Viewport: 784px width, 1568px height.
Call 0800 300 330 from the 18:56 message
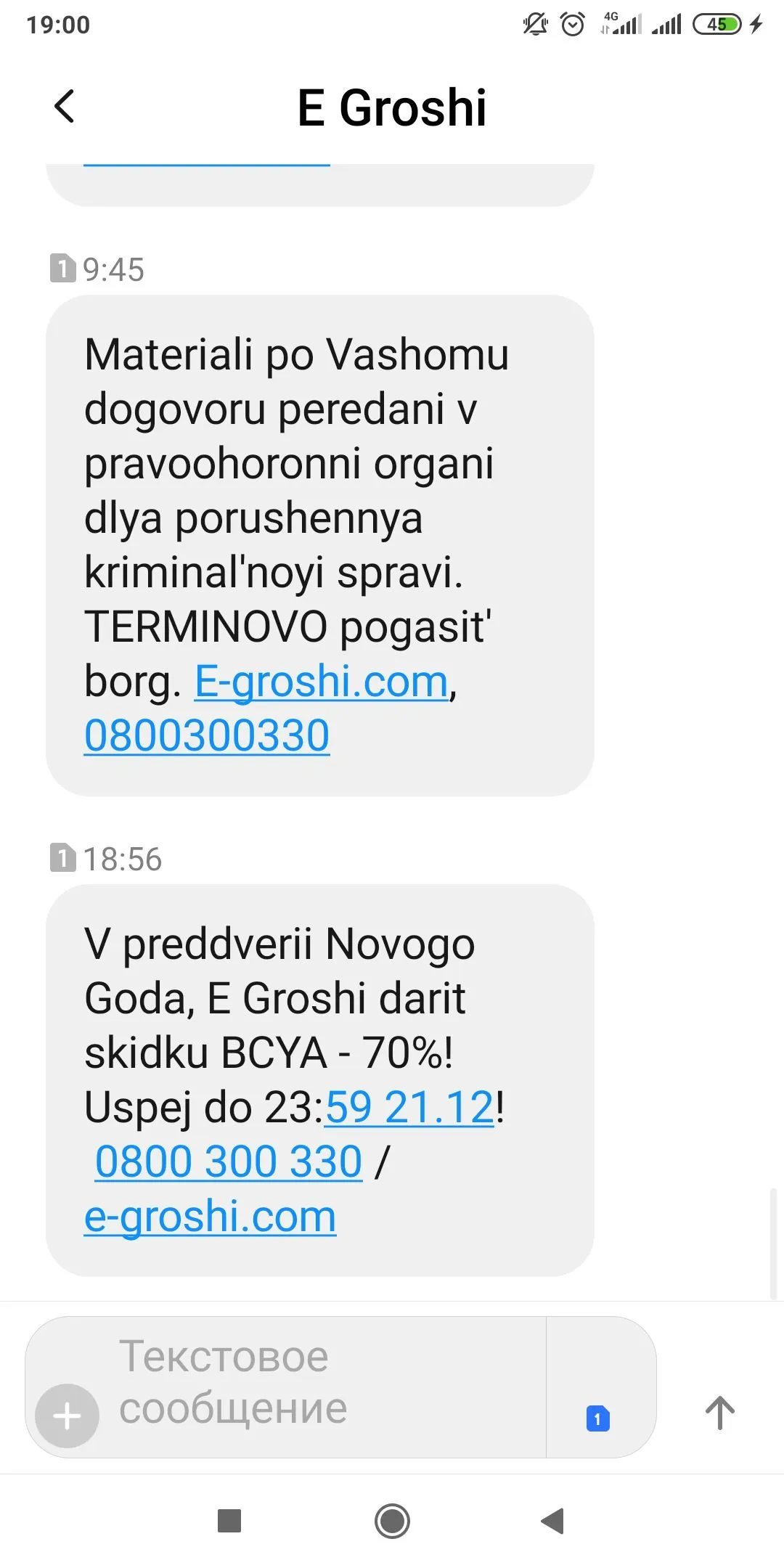tap(229, 1161)
